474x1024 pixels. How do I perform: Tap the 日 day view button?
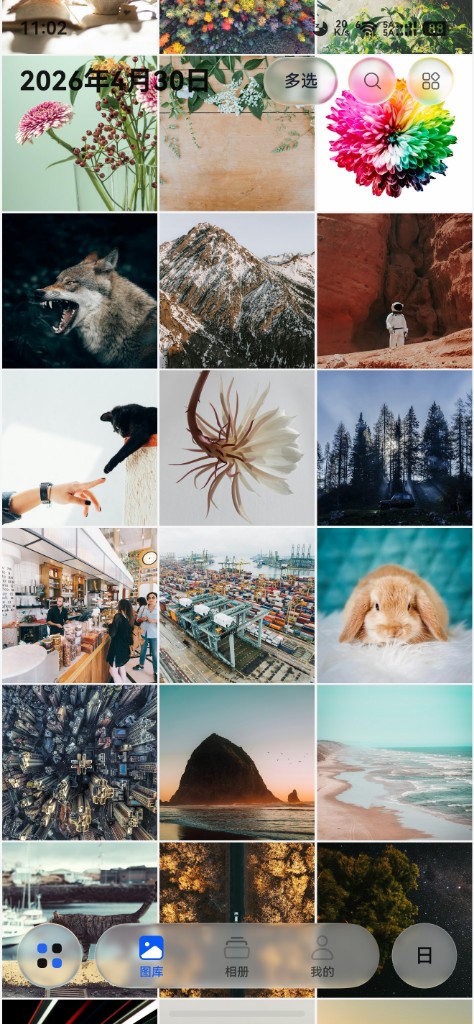click(424, 955)
